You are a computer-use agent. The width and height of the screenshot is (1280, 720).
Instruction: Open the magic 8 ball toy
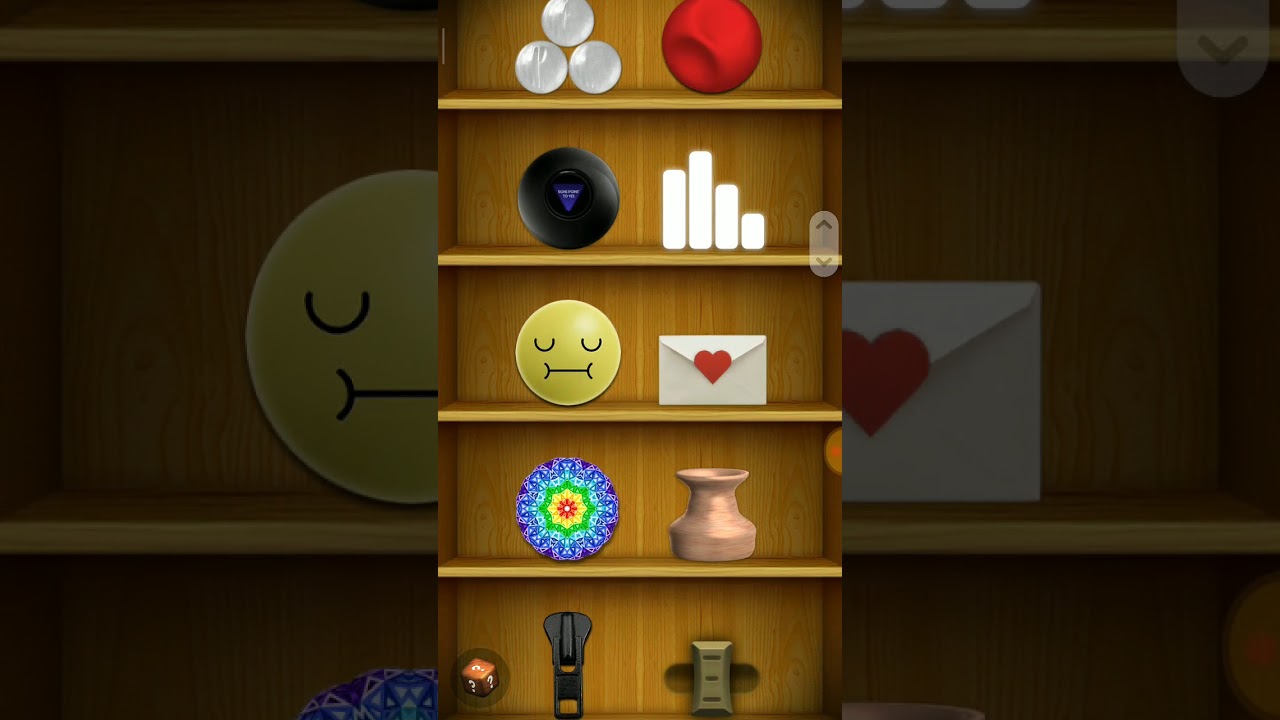[x=568, y=198]
